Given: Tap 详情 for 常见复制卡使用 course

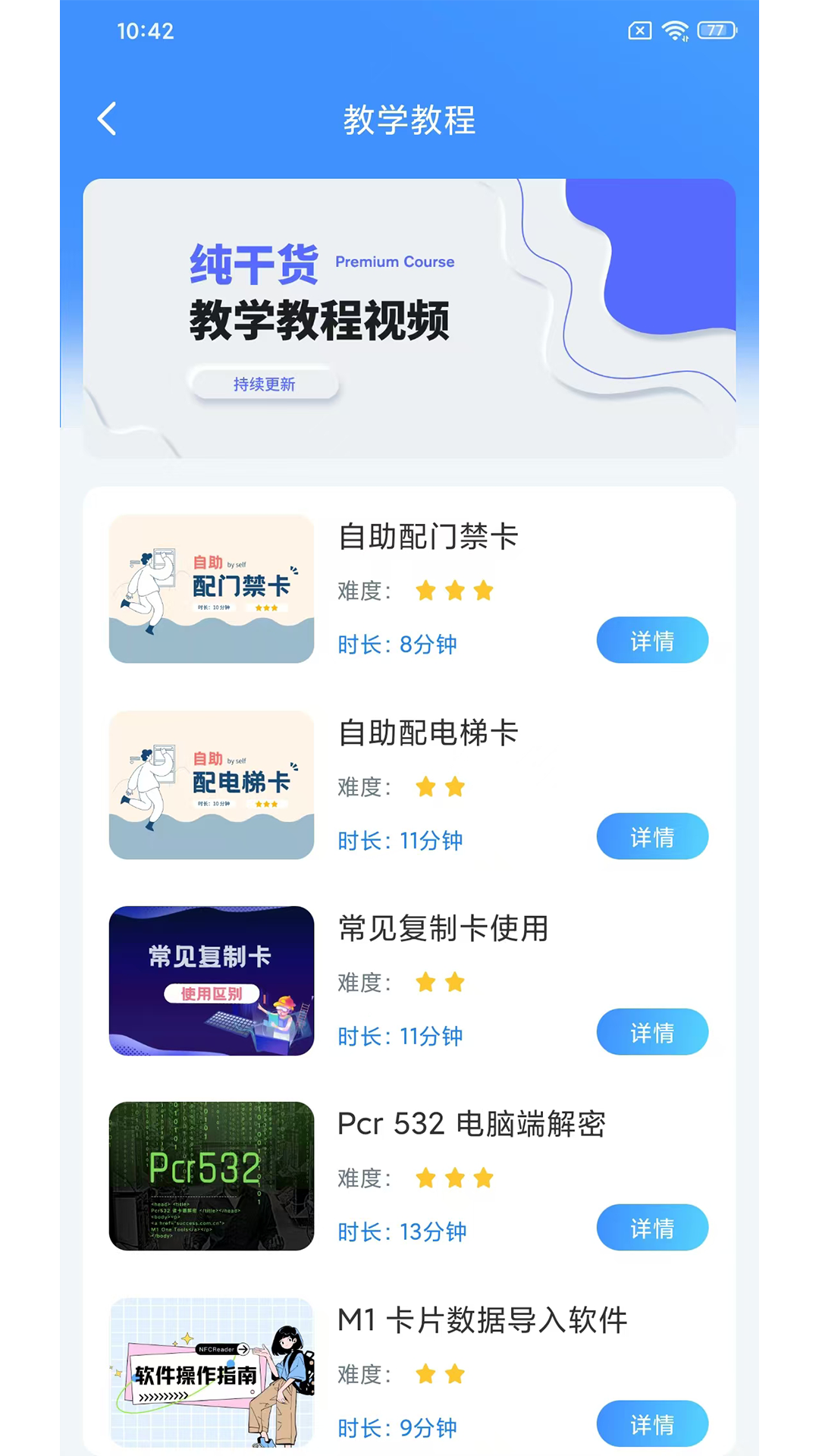Looking at the screenshot, I should (652, 1032).
